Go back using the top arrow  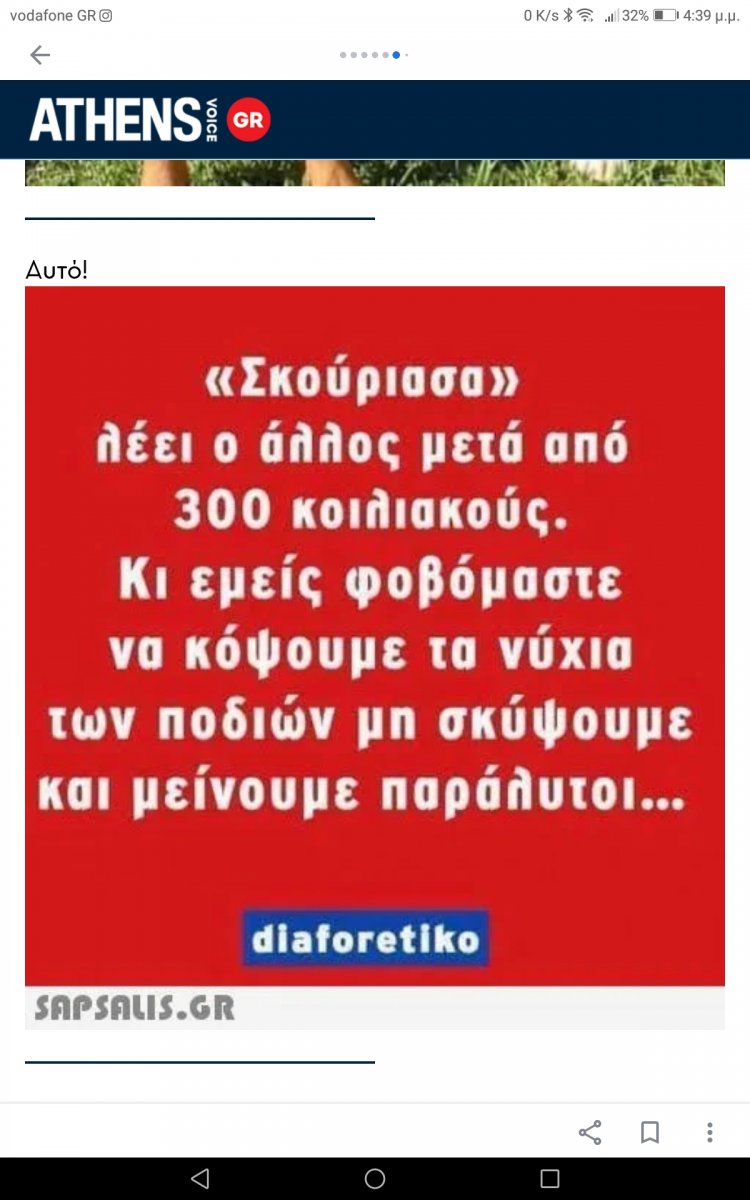[40, 55]
